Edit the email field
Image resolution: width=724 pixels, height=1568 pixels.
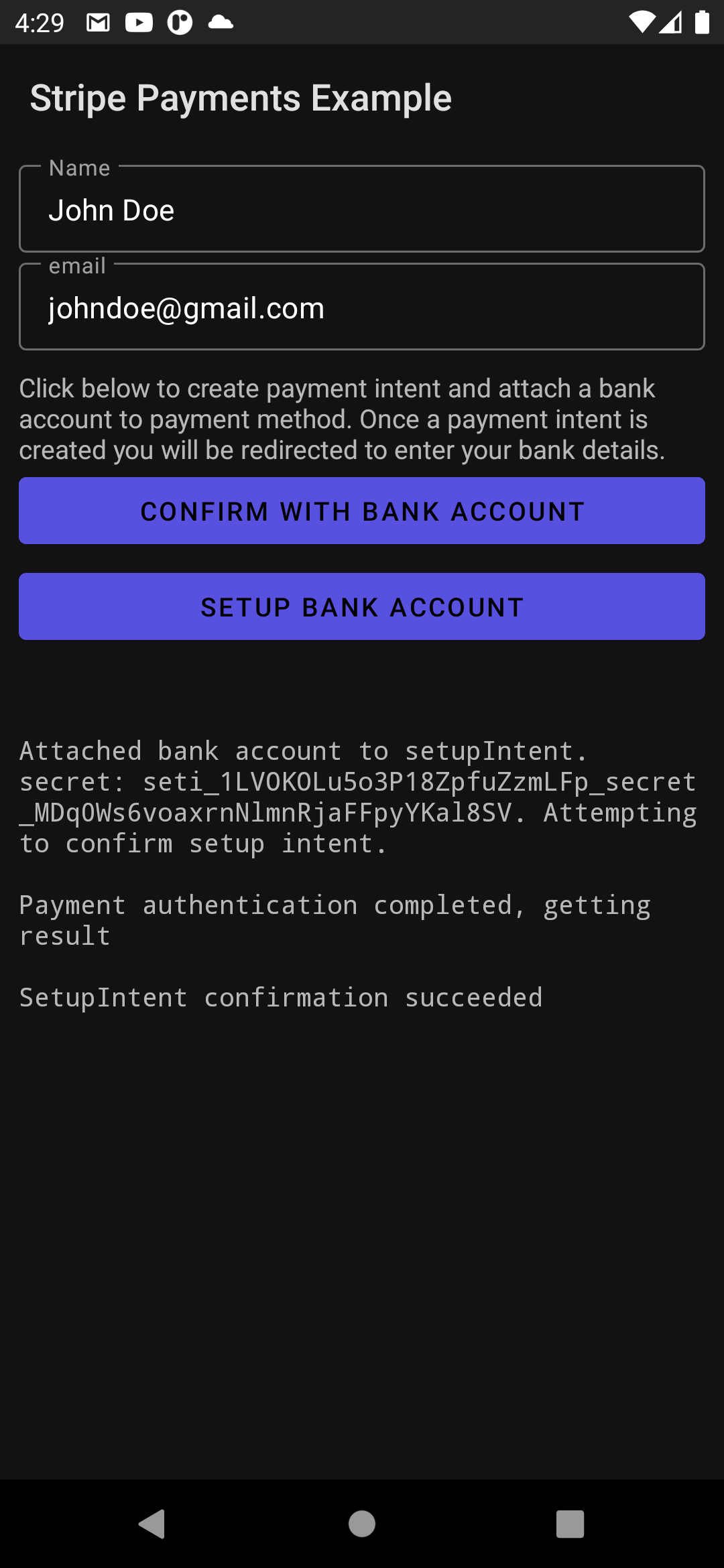(x=362, y=308)
